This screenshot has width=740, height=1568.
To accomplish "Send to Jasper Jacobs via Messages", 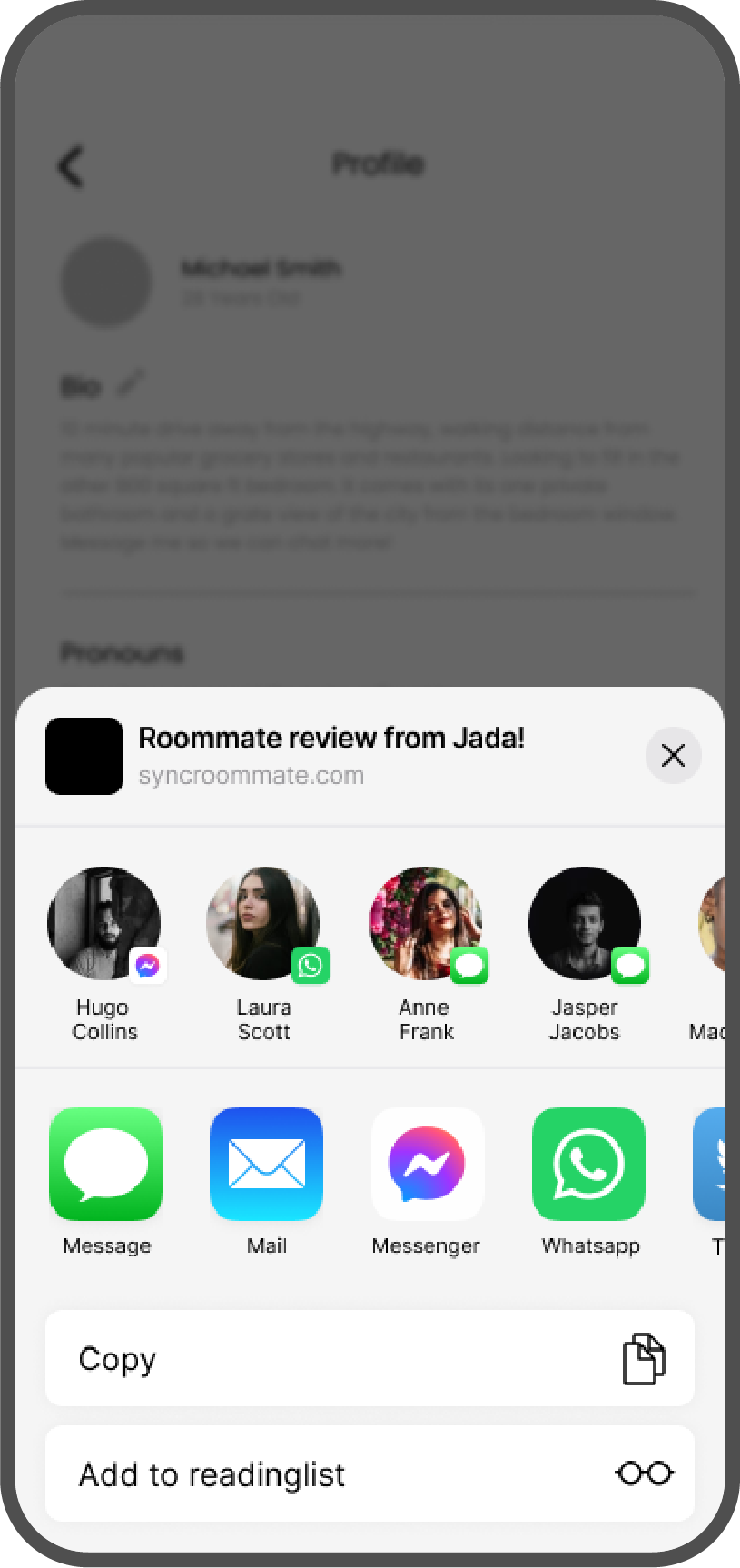I will coord(584,924).
